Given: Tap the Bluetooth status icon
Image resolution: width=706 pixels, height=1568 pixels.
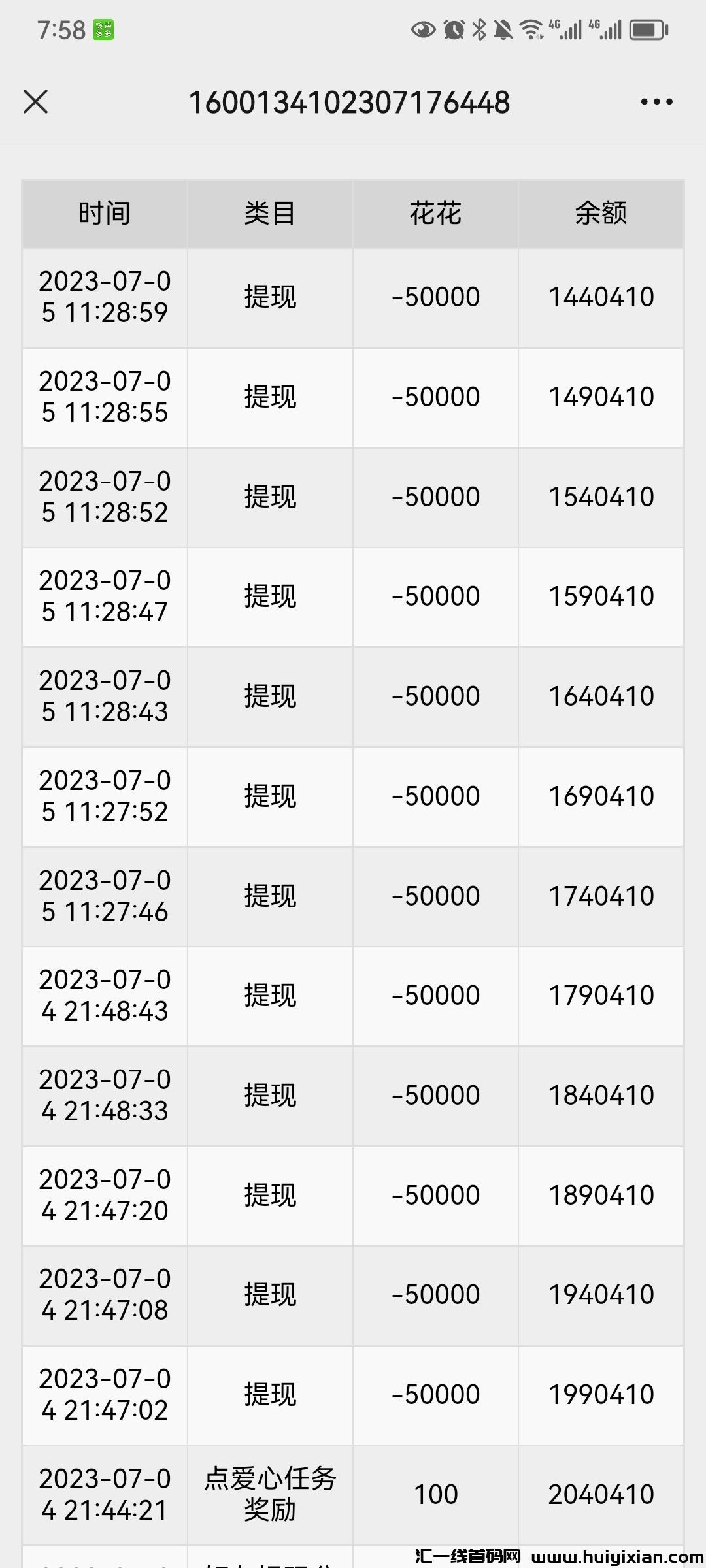Looking at the screenshot, I should point(479,29).
